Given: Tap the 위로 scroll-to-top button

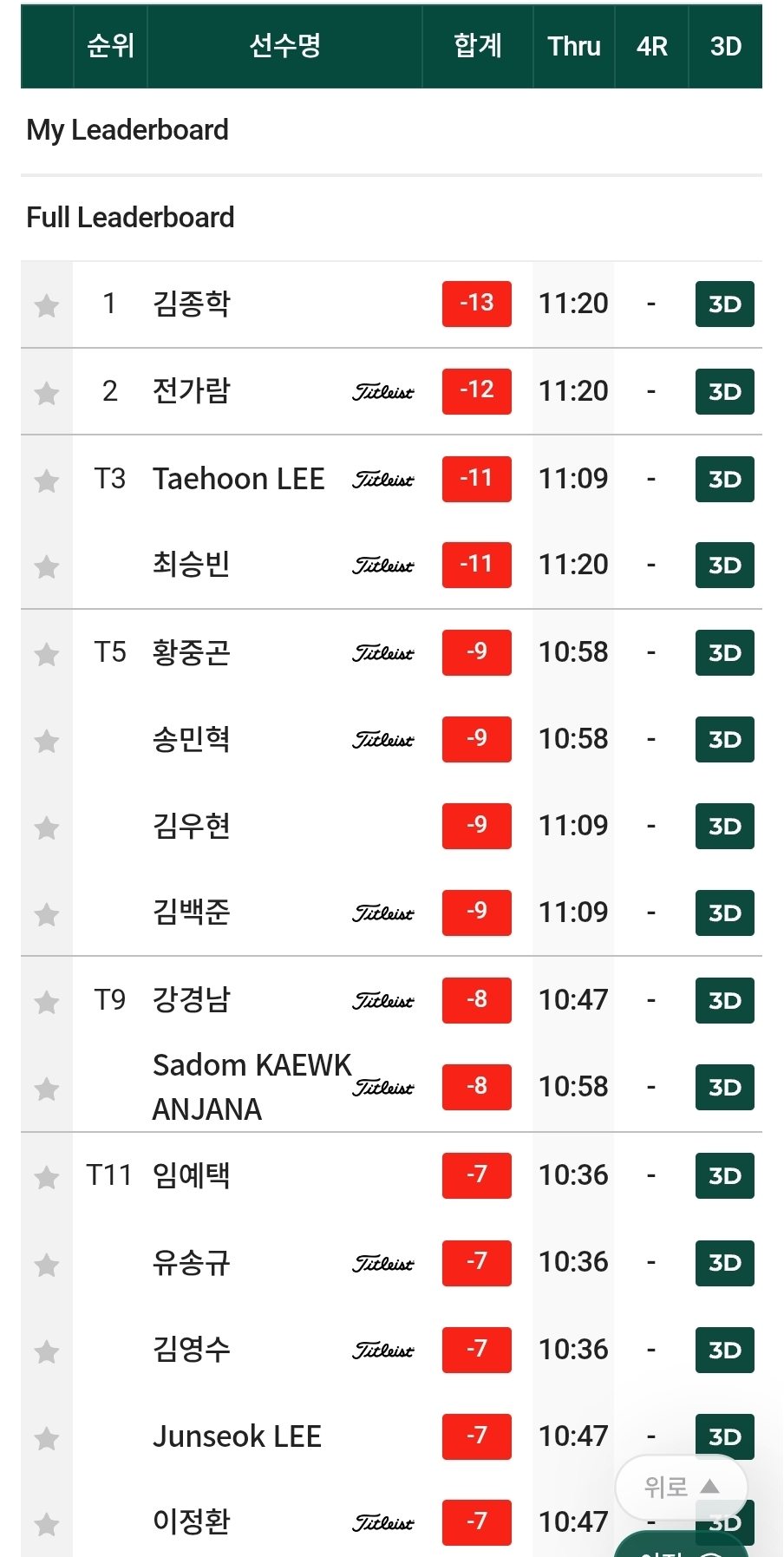Looking at the screenshot, I should click(x=682, y=1487).
